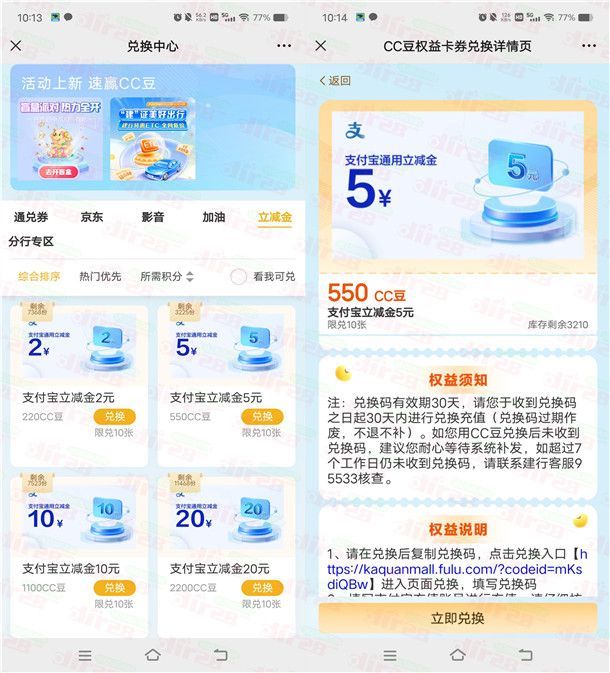Screen dimensions: 610x673
Task: Check the 看我可兑 option
Action: [x=239, y=277]
